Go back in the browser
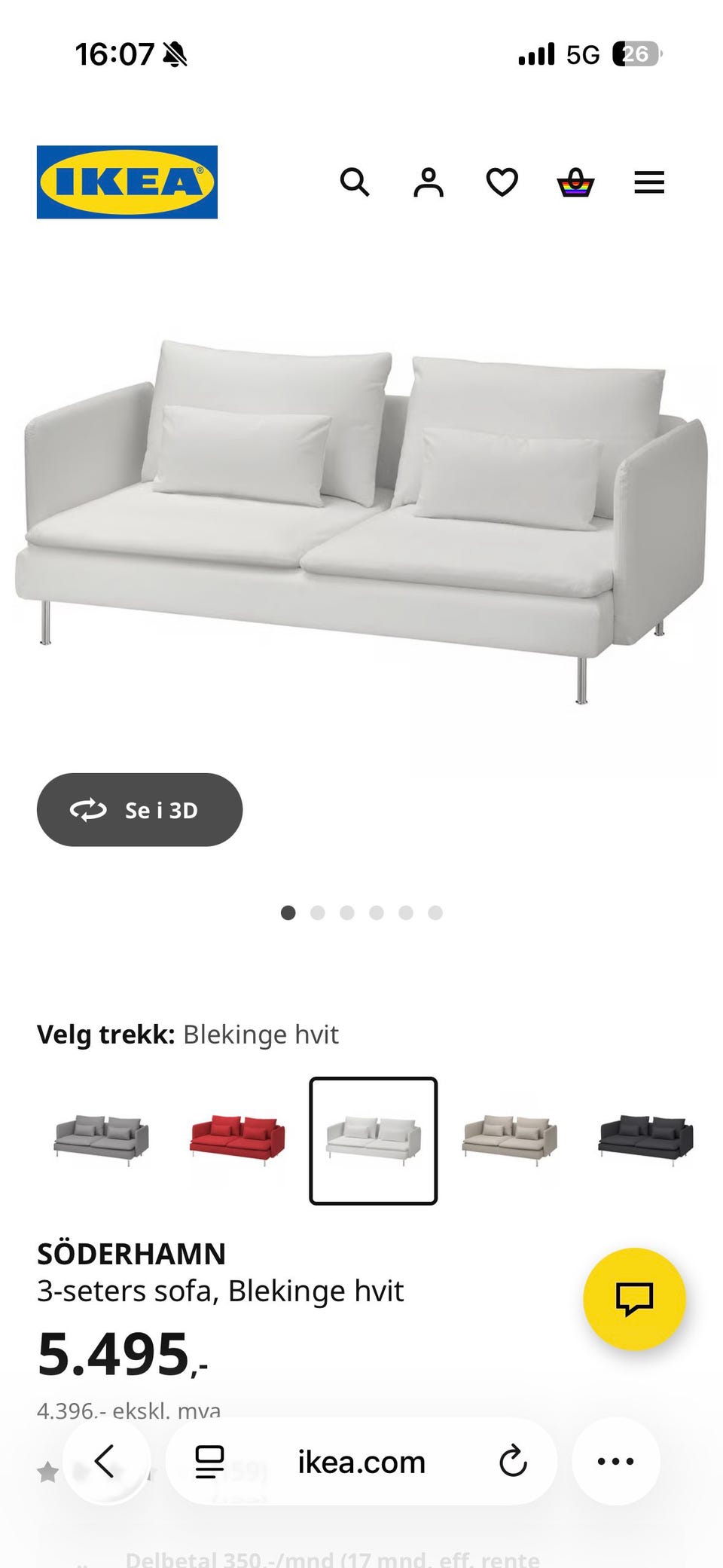723x1568 pixels. [x=105, y=1462]
